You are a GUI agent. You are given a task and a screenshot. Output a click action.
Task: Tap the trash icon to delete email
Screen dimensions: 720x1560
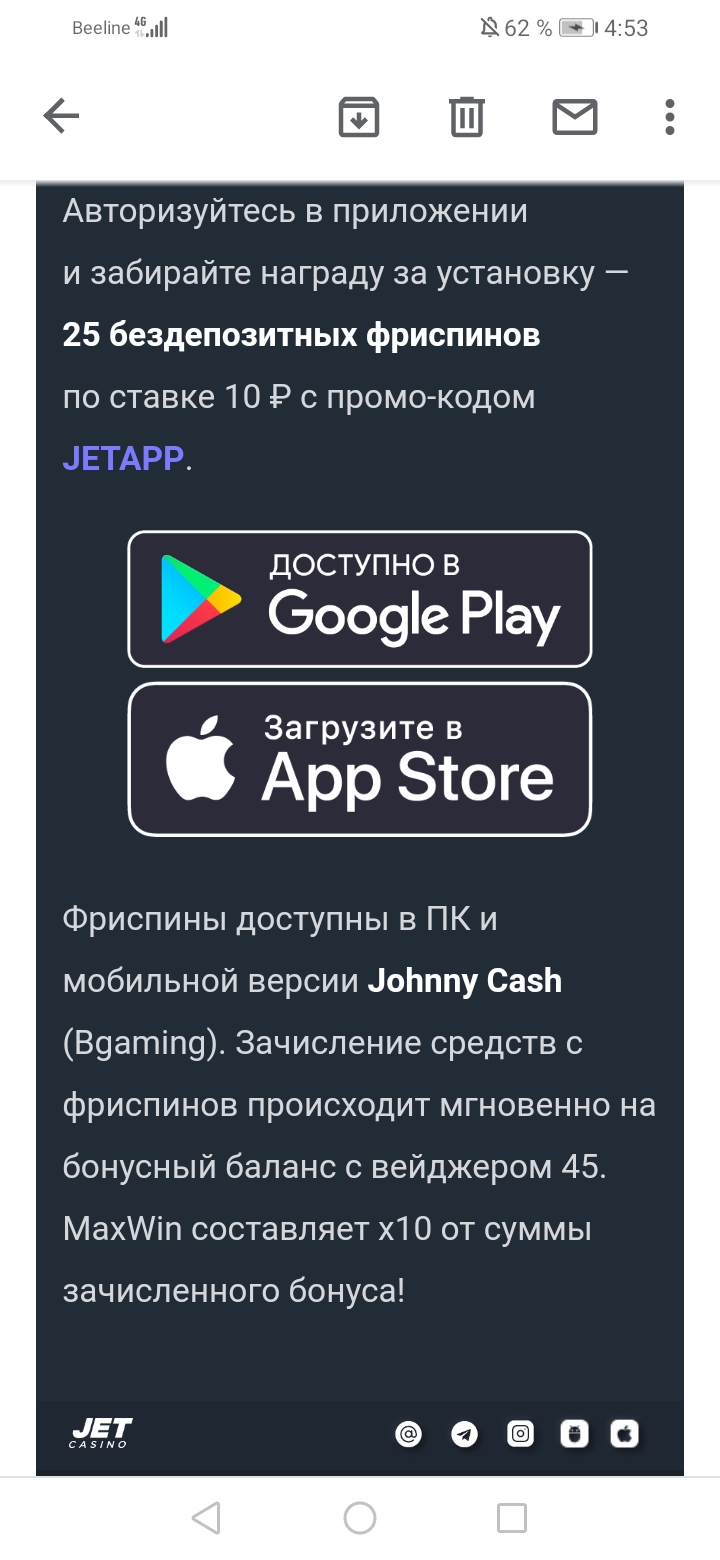pos(464,116)
